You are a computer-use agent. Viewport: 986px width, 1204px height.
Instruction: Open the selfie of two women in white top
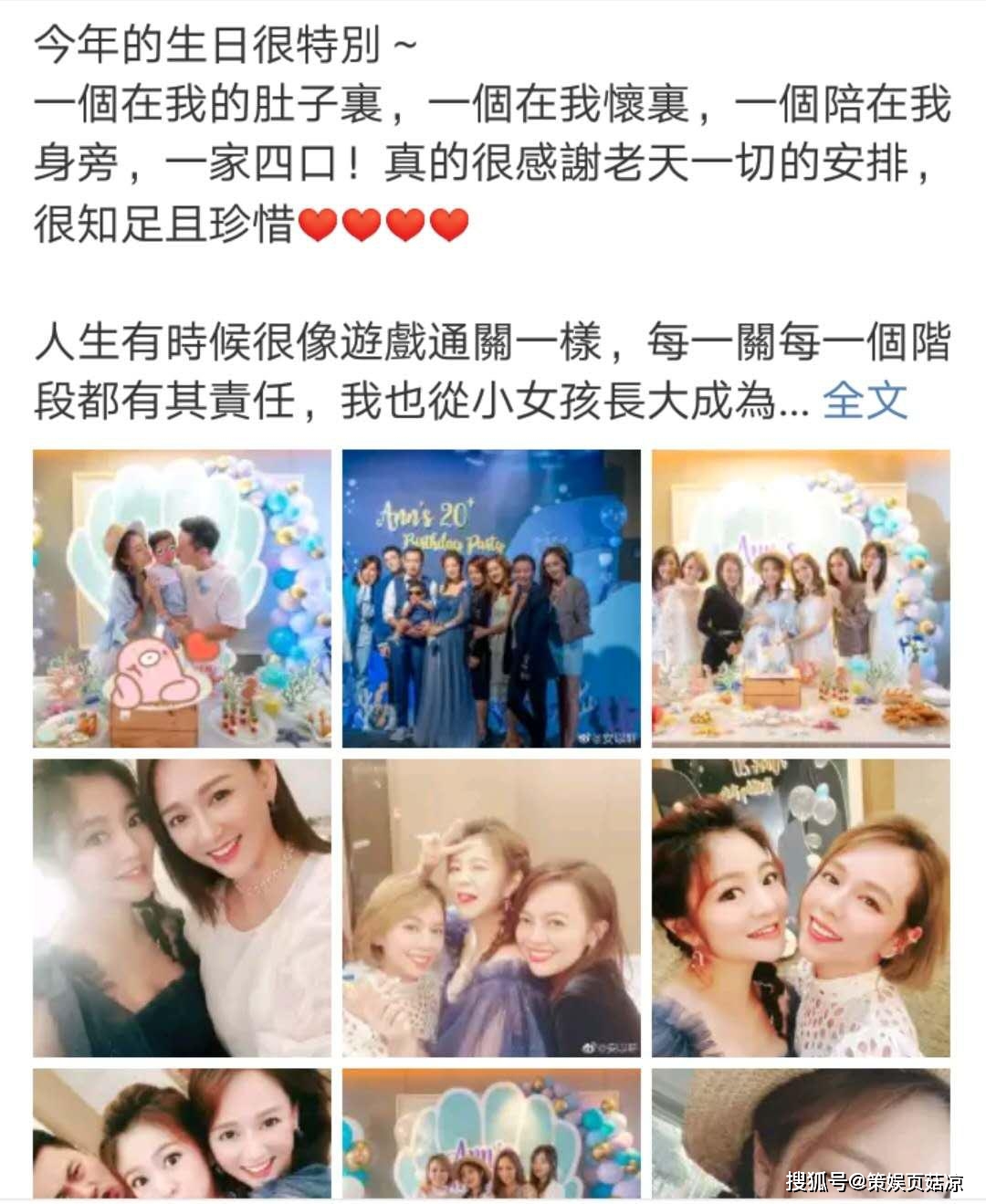[182, 908]
